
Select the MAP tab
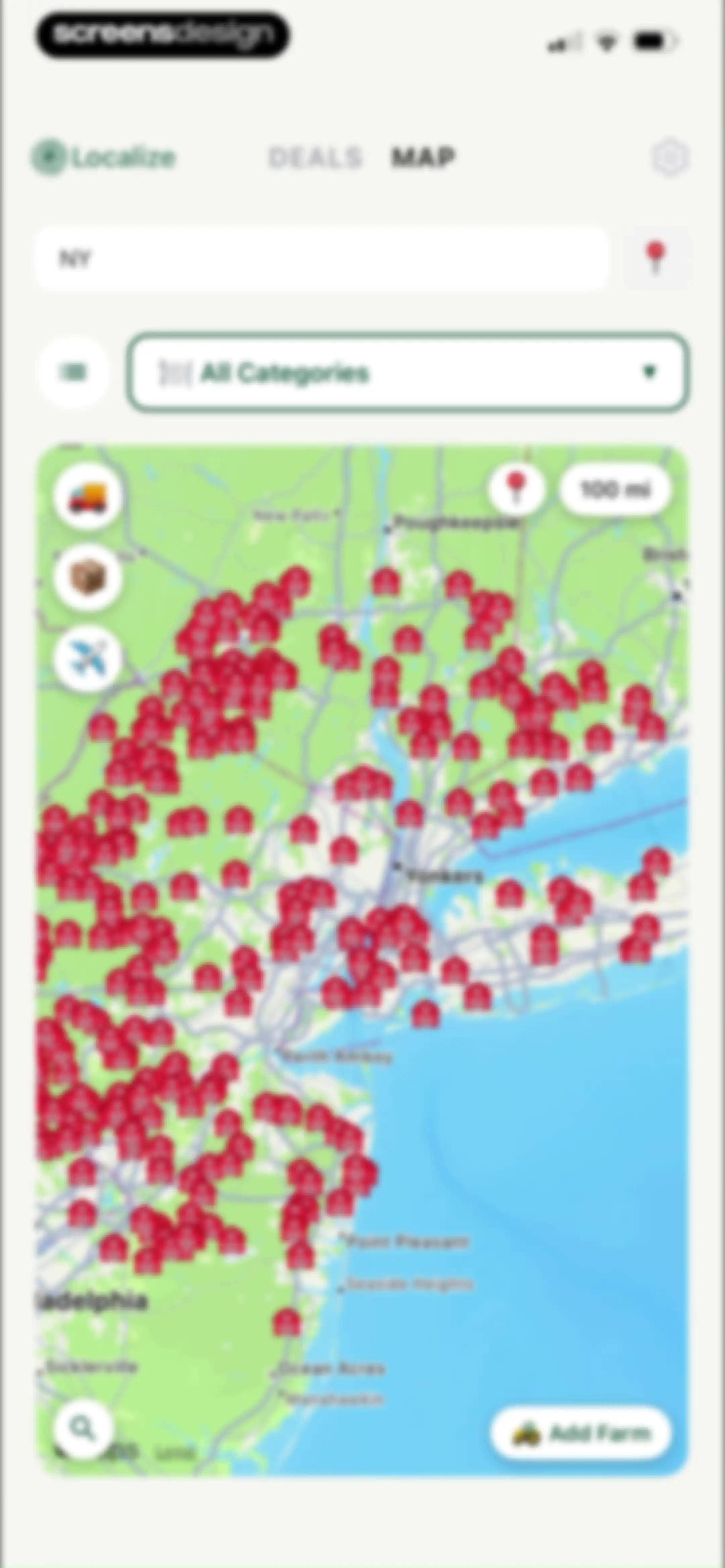(x=423, y=158)
